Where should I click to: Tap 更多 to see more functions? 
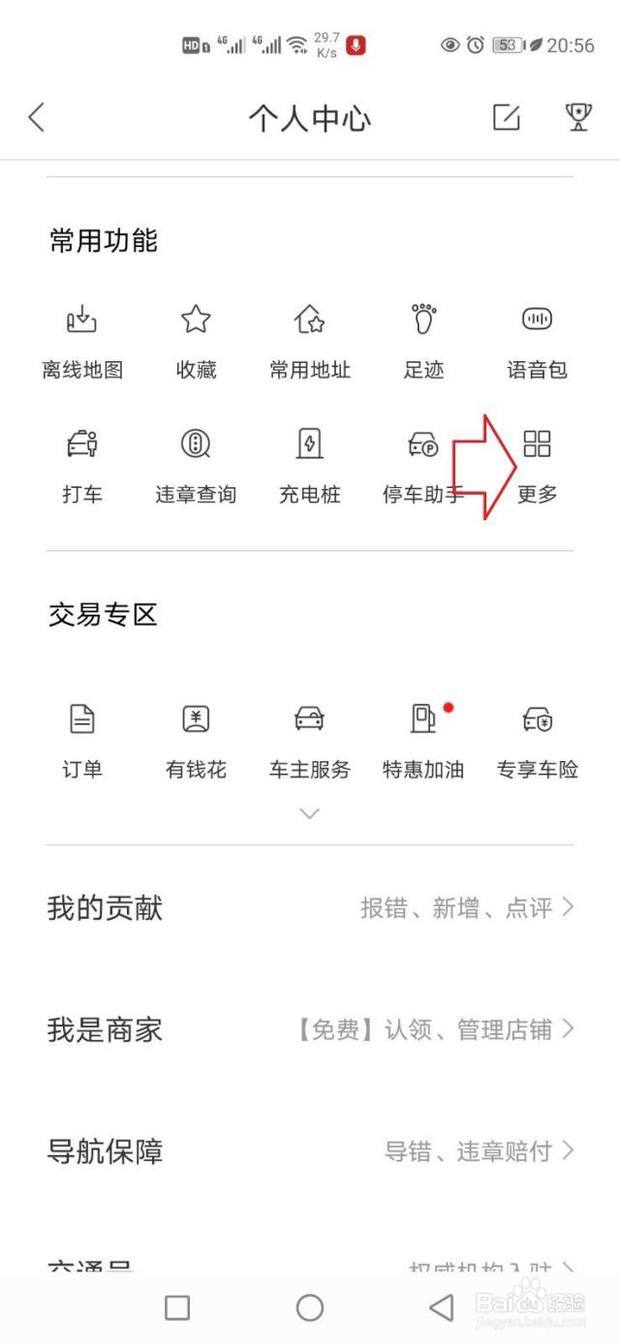tap(537, 466)
